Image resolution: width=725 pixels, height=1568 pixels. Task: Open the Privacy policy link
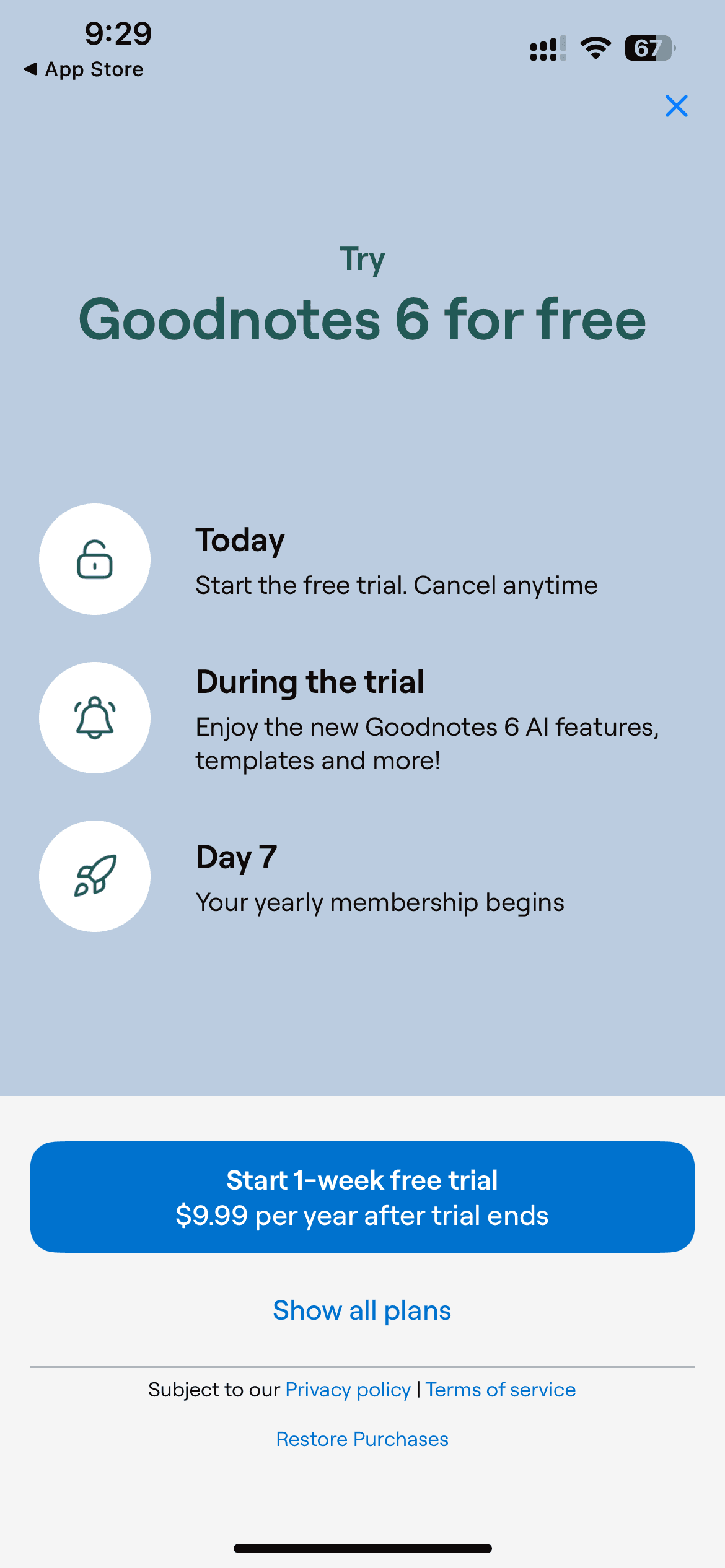pos(348,1390)
